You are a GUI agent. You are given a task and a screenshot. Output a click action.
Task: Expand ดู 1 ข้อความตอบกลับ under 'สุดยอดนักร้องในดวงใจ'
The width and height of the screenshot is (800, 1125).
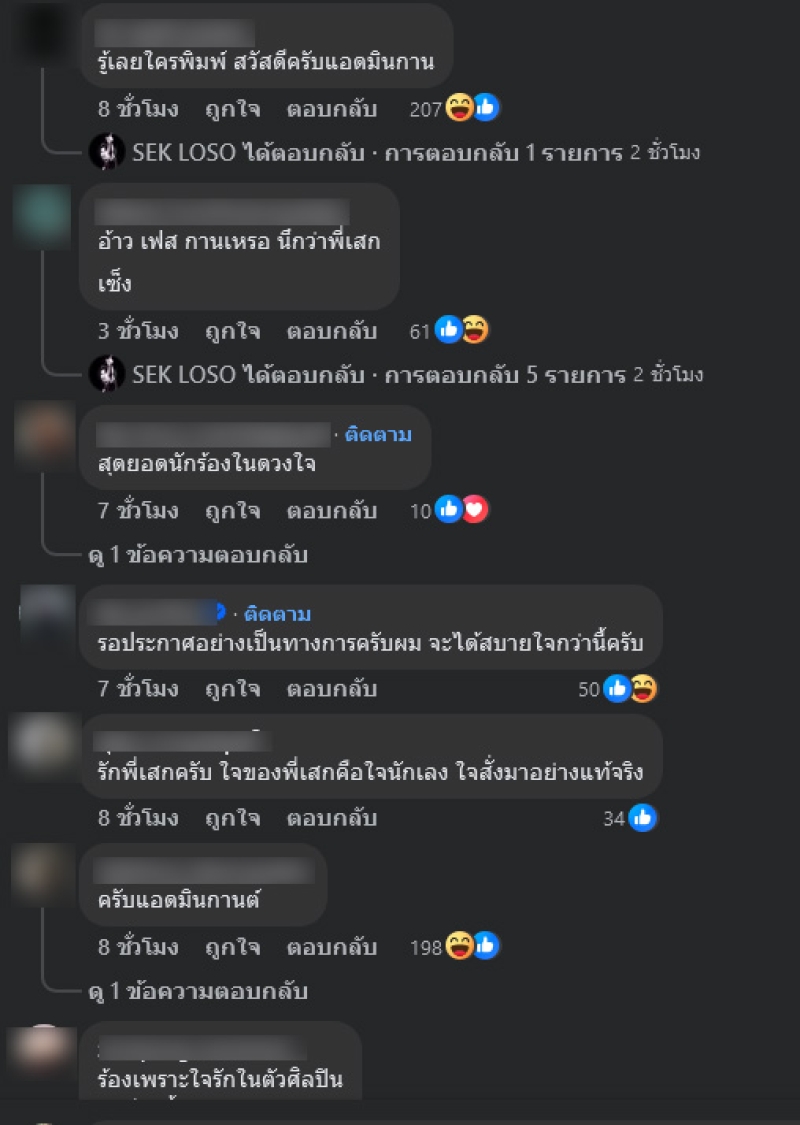click(x=197, y=555)
